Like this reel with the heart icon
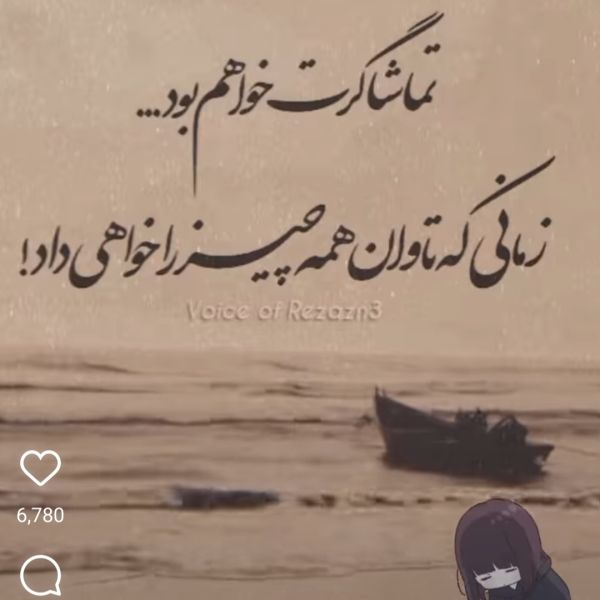600x600 pixels. (x=41, y=468)
